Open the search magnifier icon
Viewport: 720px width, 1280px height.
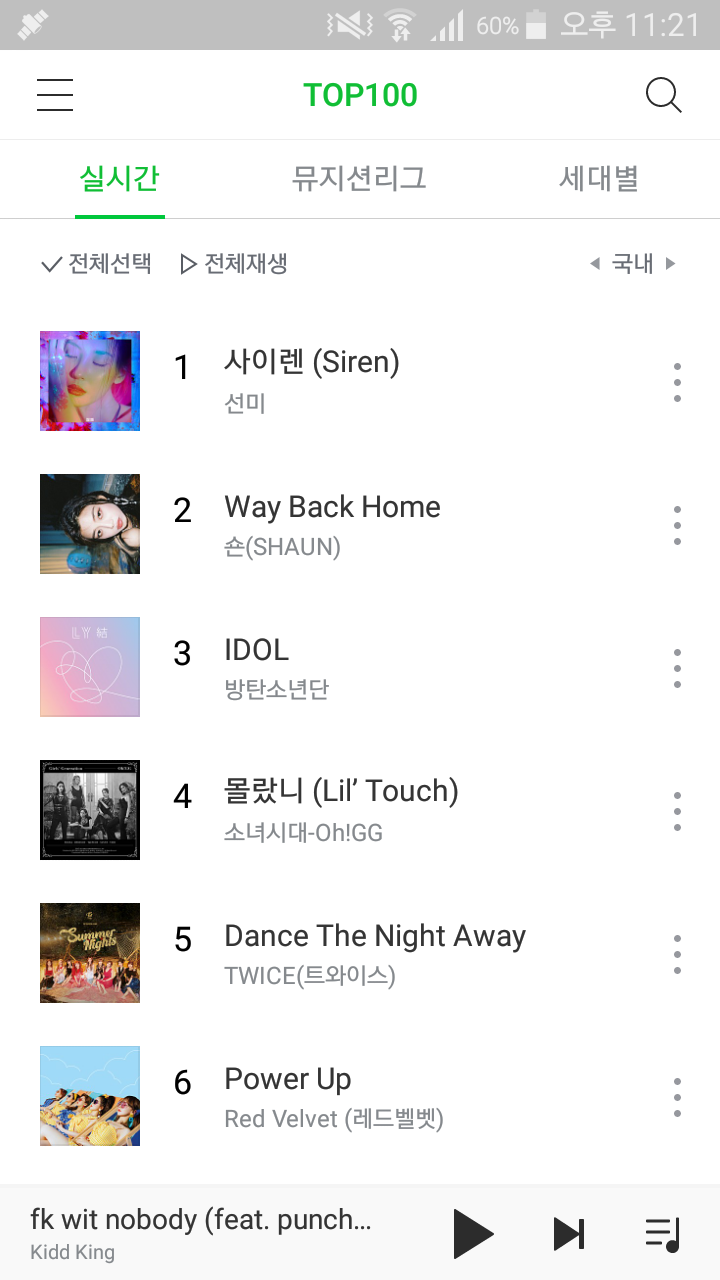click(x=663, y=95)
